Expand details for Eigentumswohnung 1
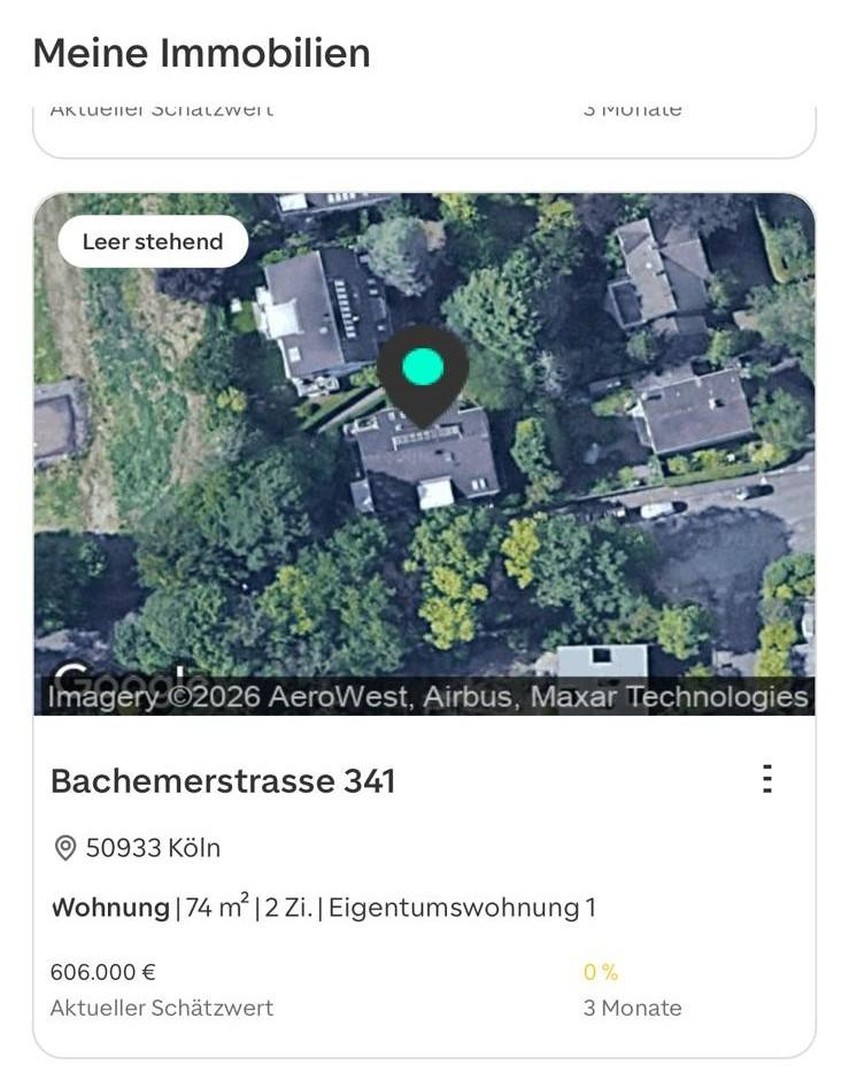 click(460, 908)
